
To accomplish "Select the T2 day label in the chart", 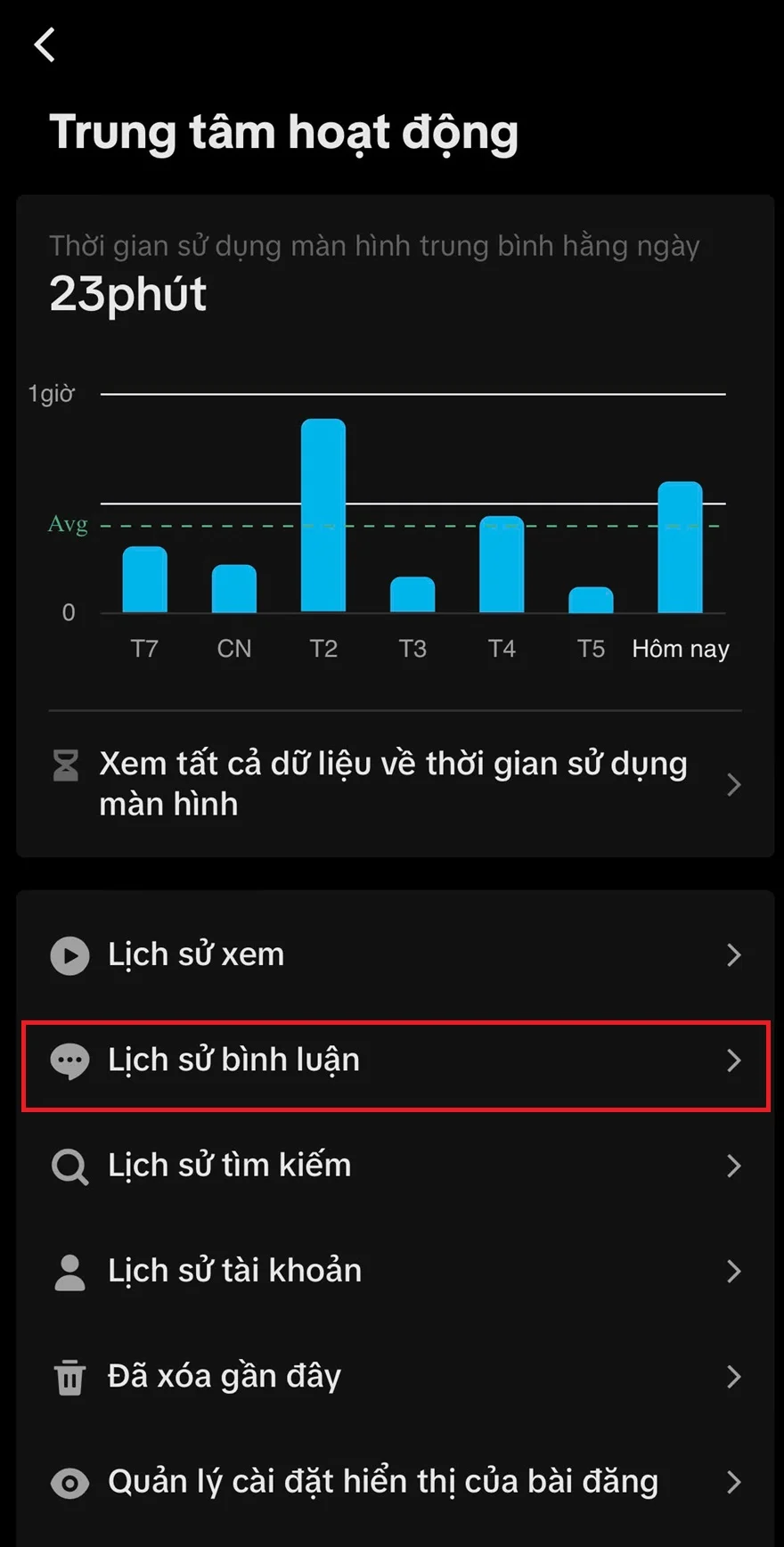I will pyautogui.click(x=323, y=648).
